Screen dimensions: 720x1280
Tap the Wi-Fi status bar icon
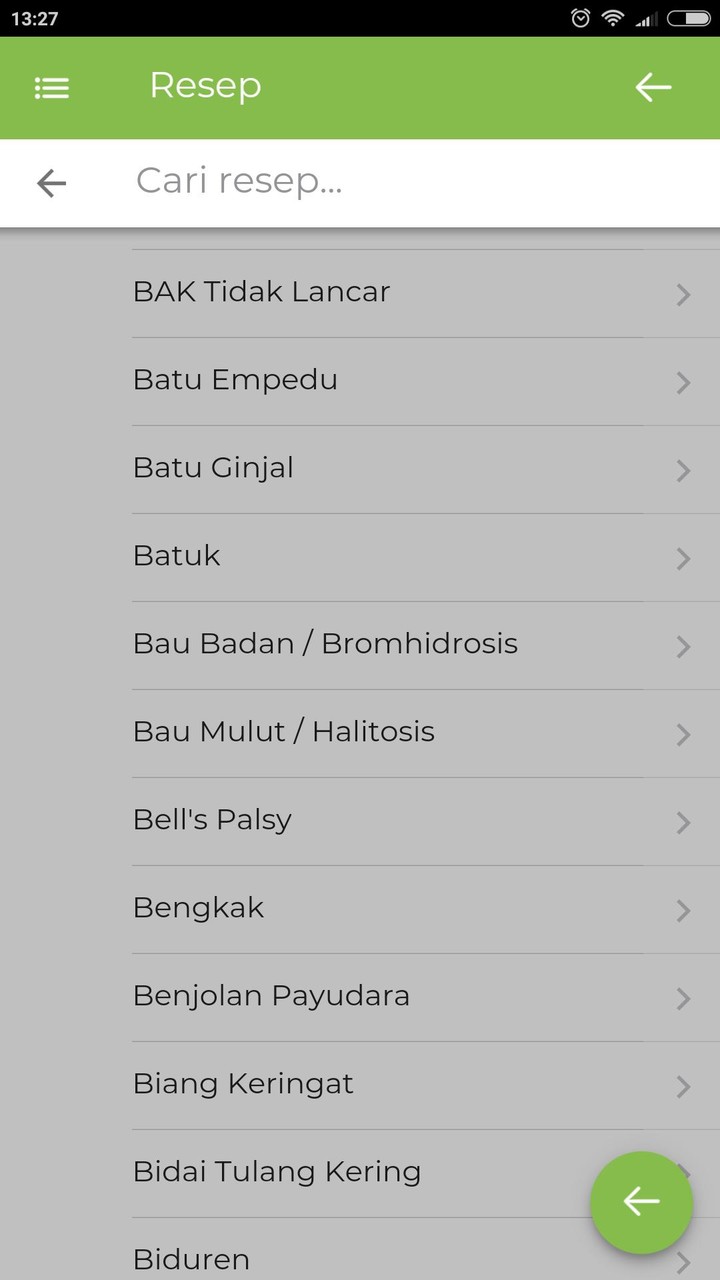611,18
